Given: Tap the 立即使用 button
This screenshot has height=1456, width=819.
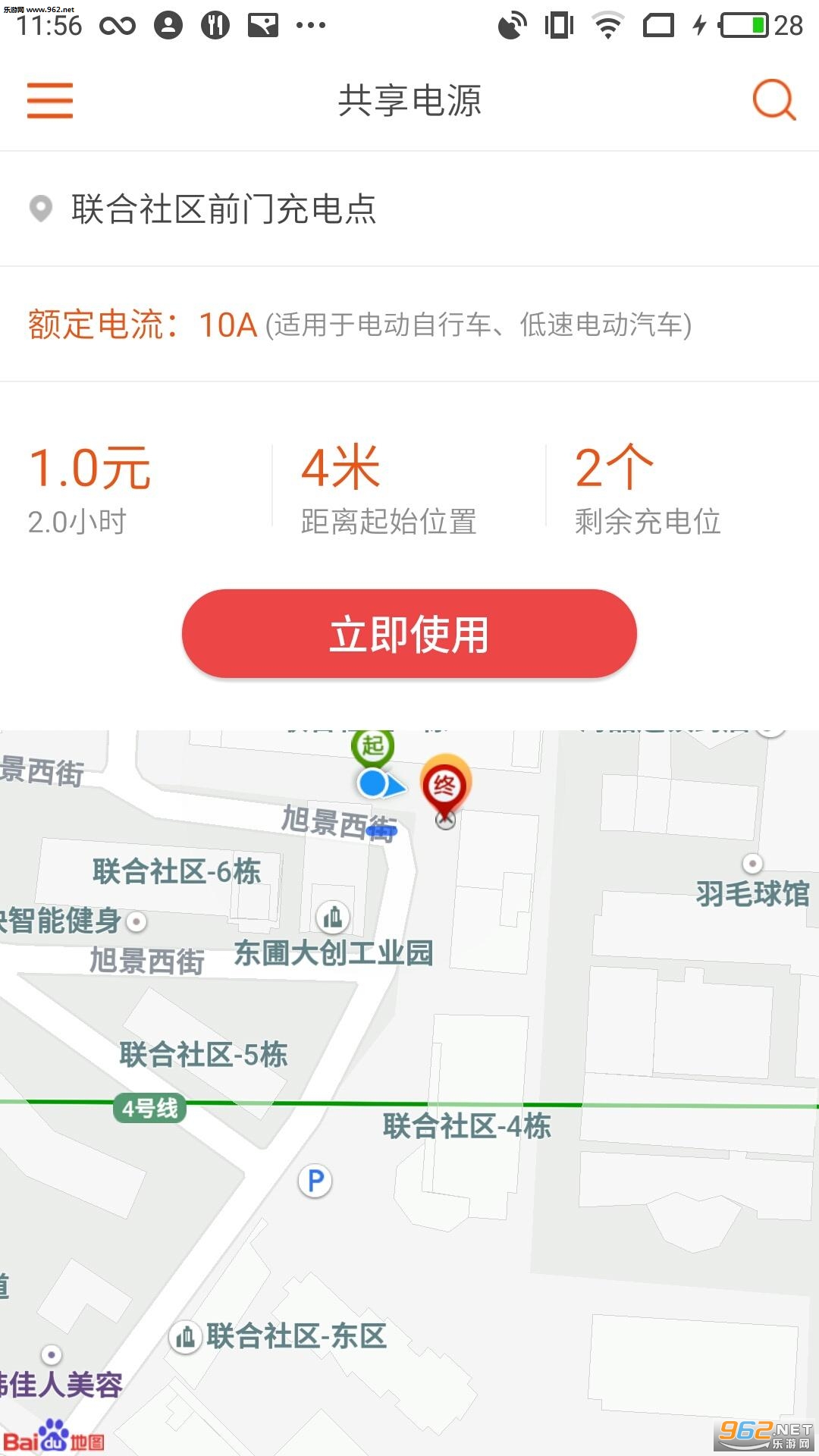Looking at the screenshot, I should click(x=409, y=634).
